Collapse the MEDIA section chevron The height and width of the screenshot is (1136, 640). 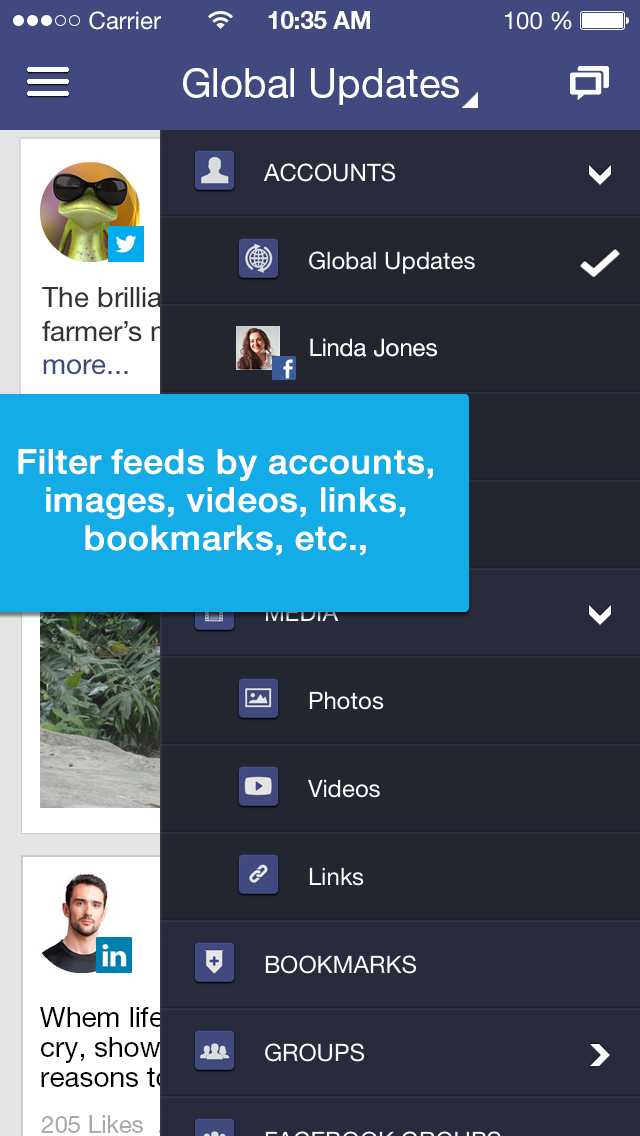click(x=599, y=614)
